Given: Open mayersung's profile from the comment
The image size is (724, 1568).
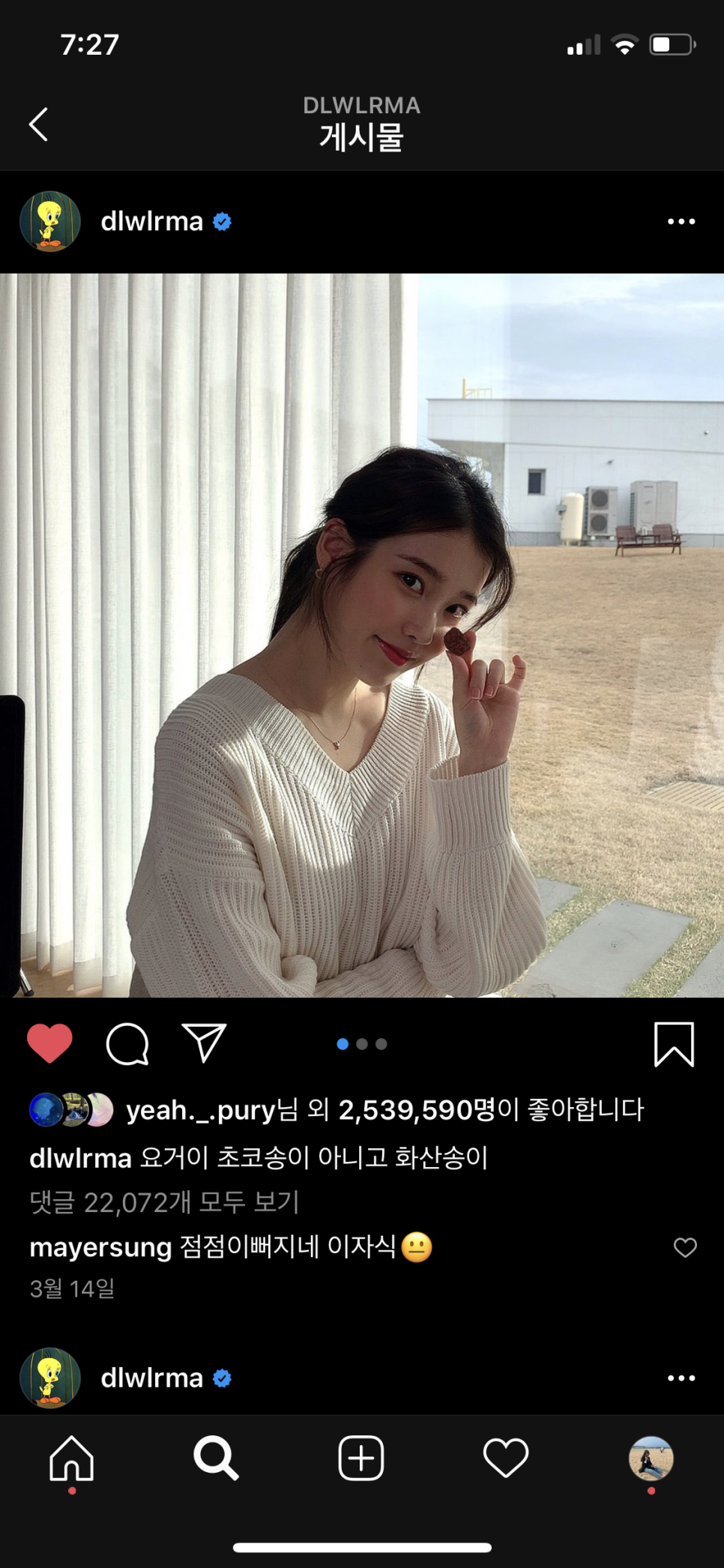Looking at the screenshot, I should coord(100,1247).
